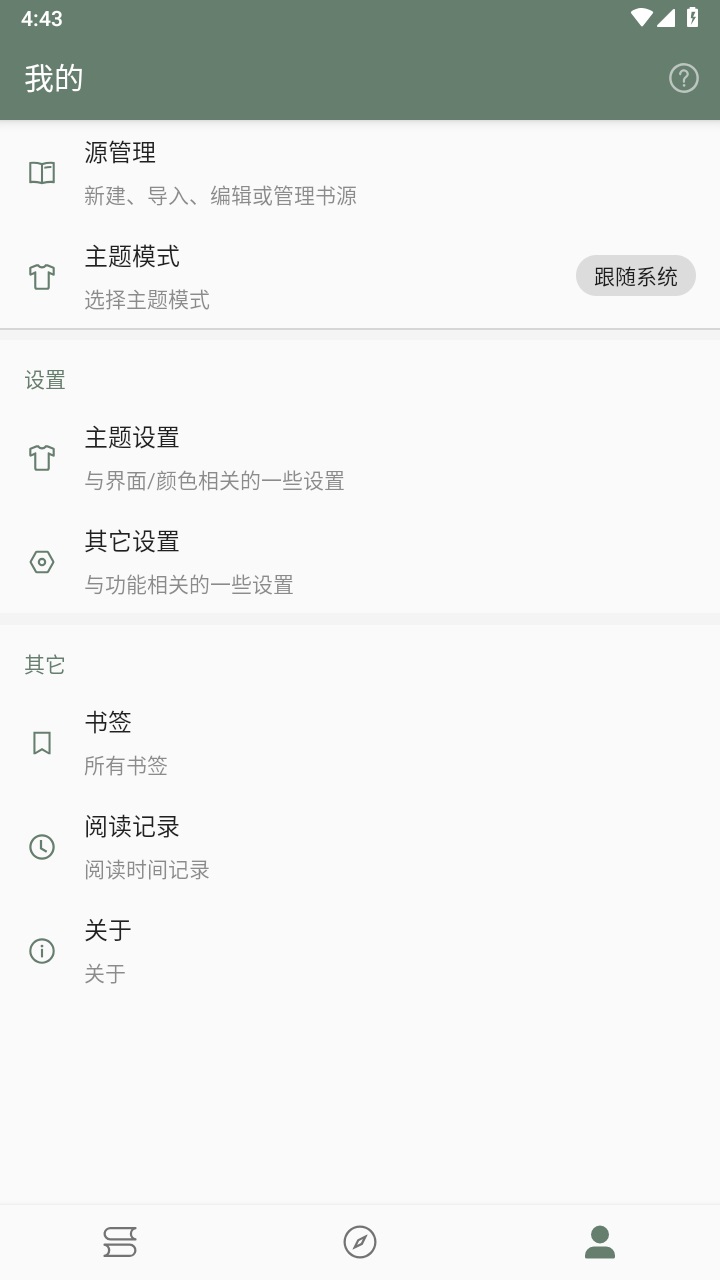Image resolution: width=720 pixels, height=1280 pixels.
Task: Tap the clock icon beside 阅读记录
Action: coord(41,846)
